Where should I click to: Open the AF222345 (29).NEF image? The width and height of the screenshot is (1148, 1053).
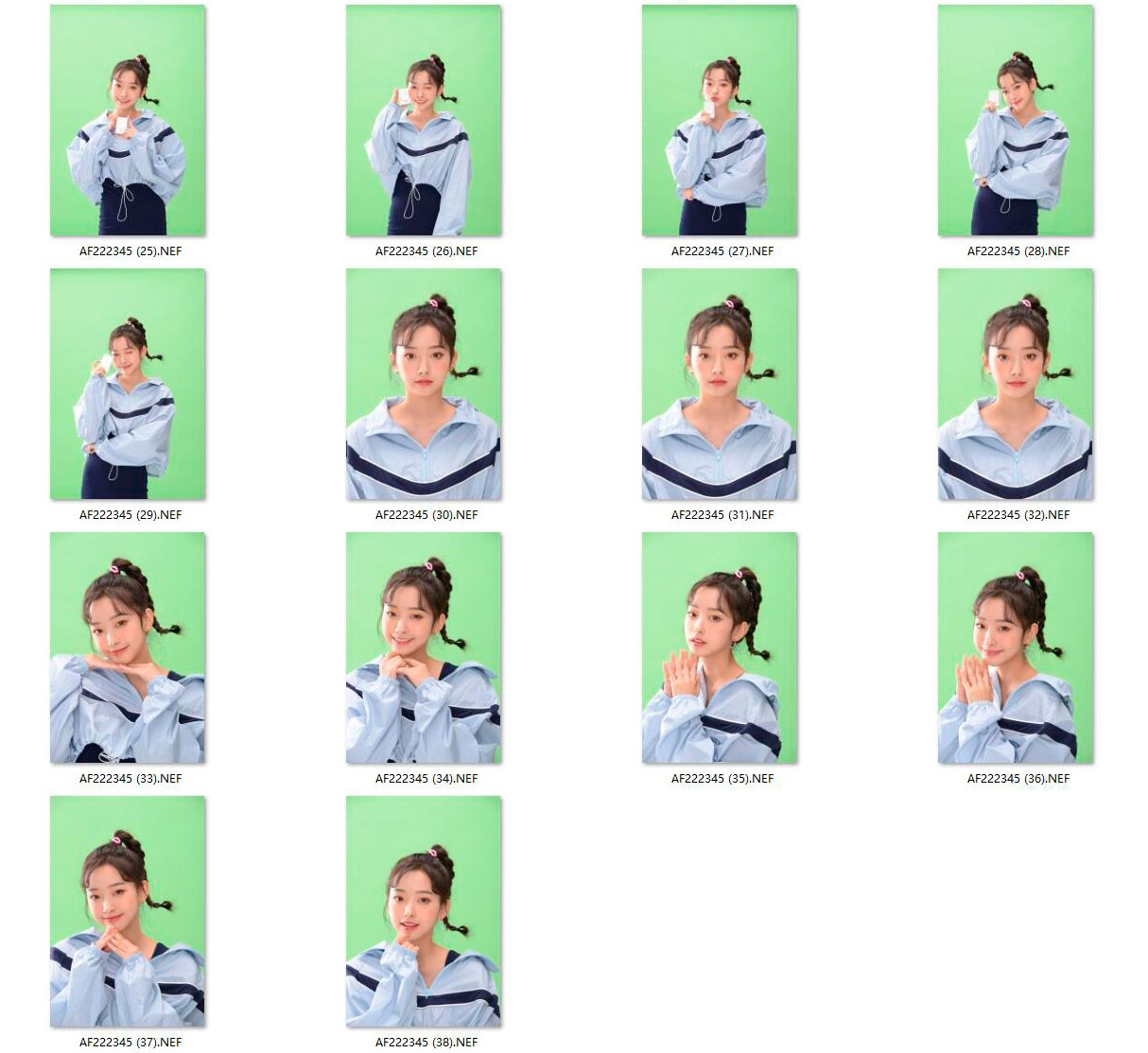(128, 385)
